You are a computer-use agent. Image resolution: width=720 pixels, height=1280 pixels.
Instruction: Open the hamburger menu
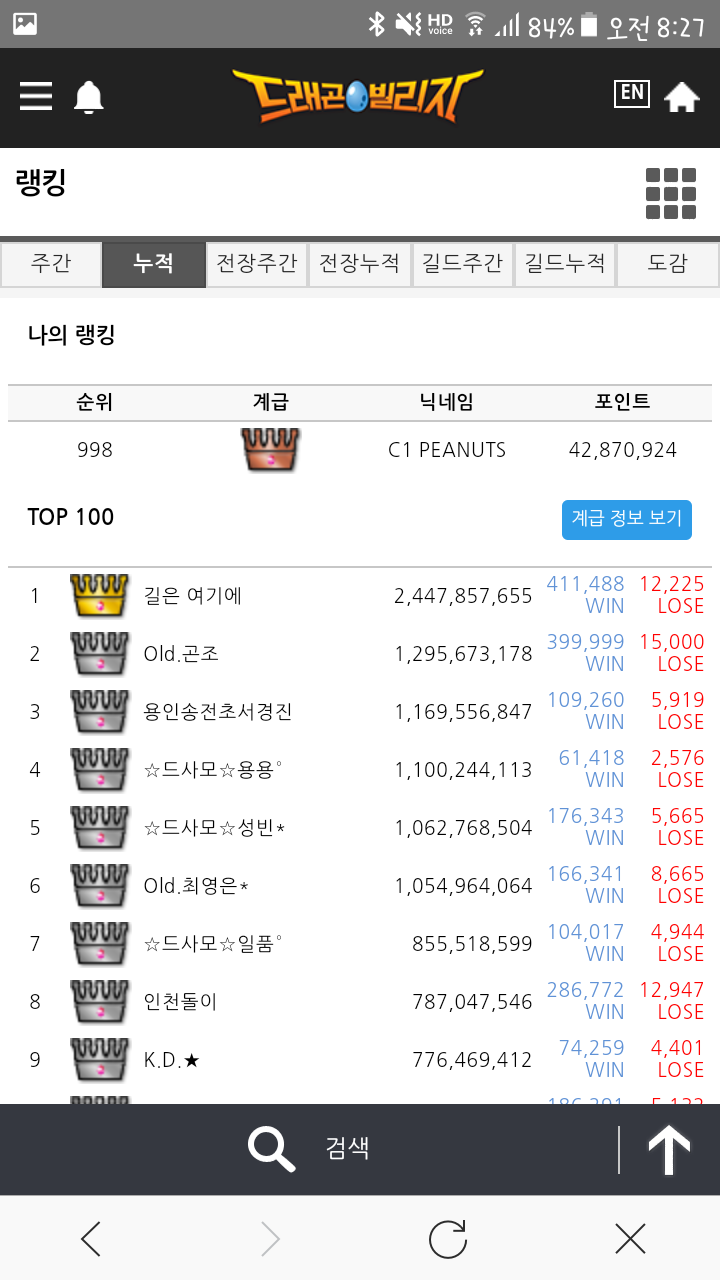(x=36, y=96)
